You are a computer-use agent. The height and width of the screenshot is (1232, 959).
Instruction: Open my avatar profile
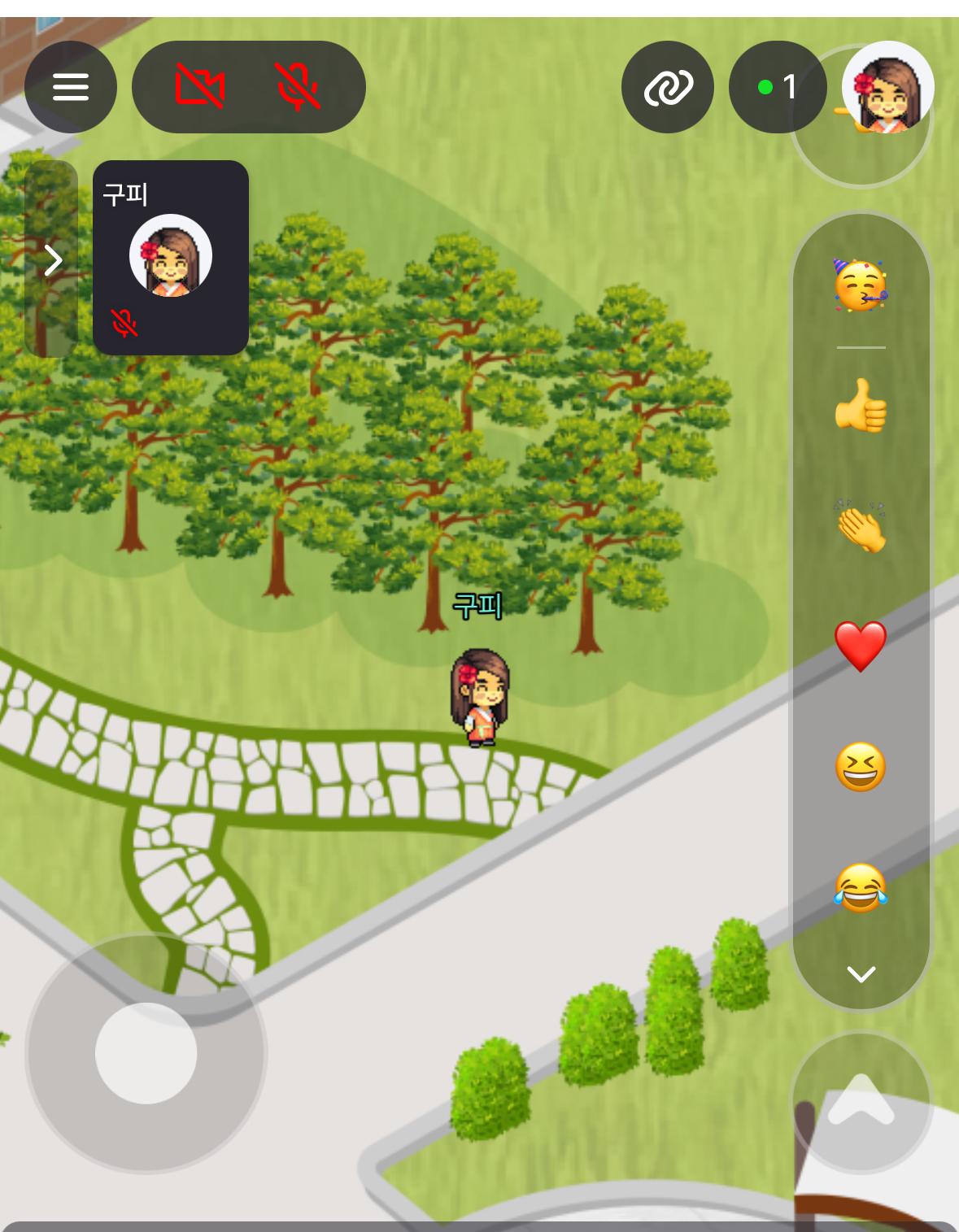(887, 87)
